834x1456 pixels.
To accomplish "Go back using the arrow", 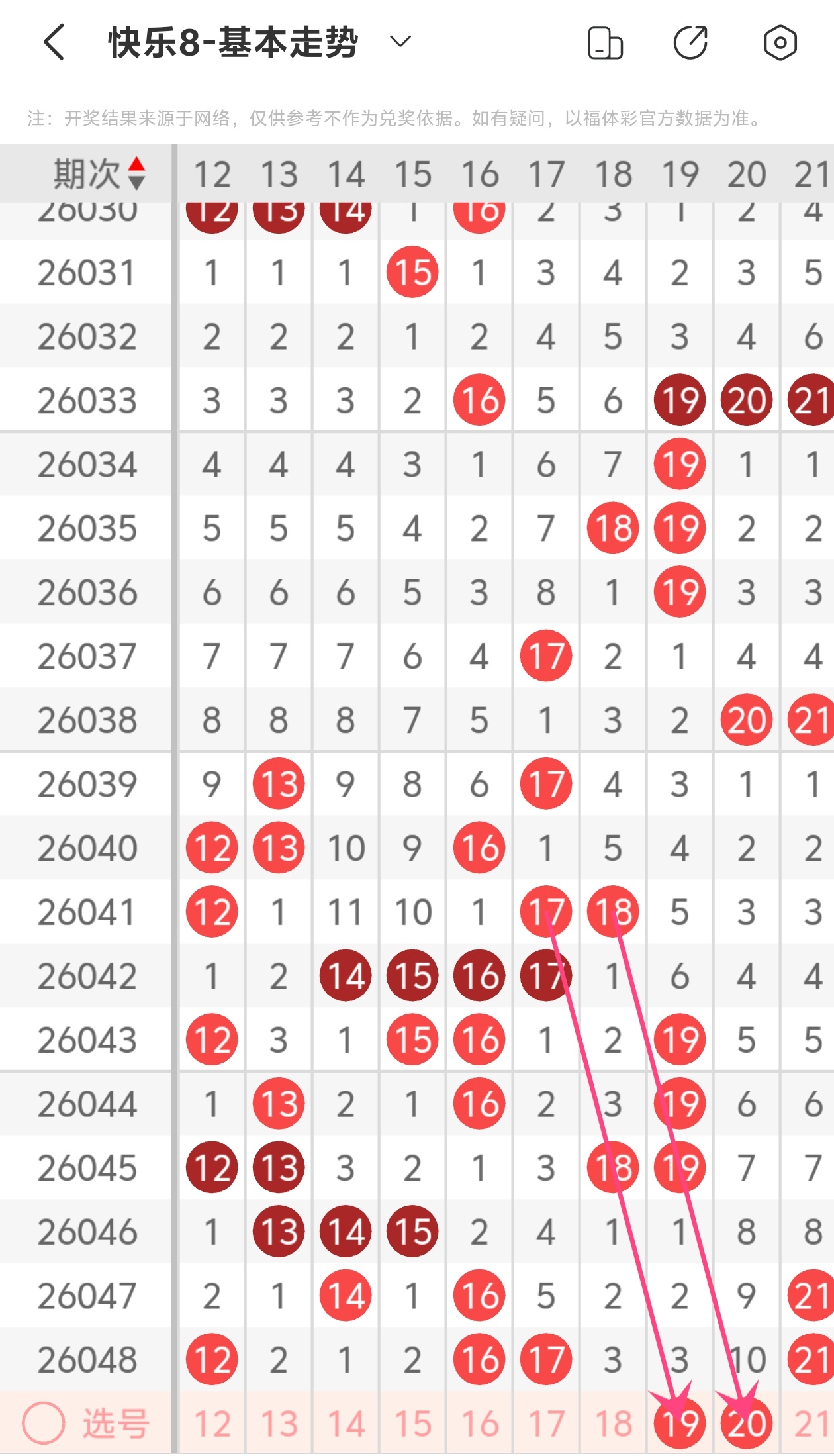I will (54, 43).
